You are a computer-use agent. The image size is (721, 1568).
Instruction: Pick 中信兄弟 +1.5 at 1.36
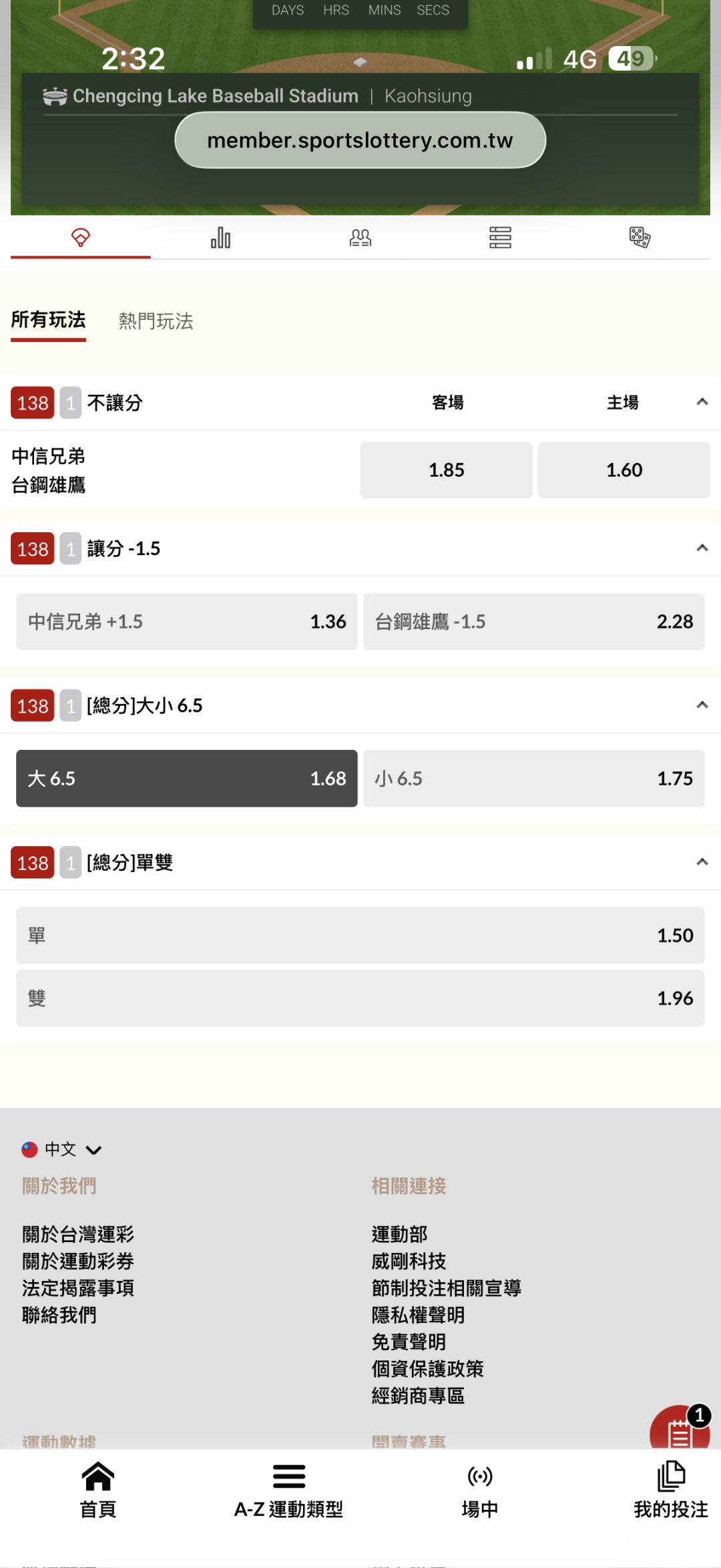187,622
